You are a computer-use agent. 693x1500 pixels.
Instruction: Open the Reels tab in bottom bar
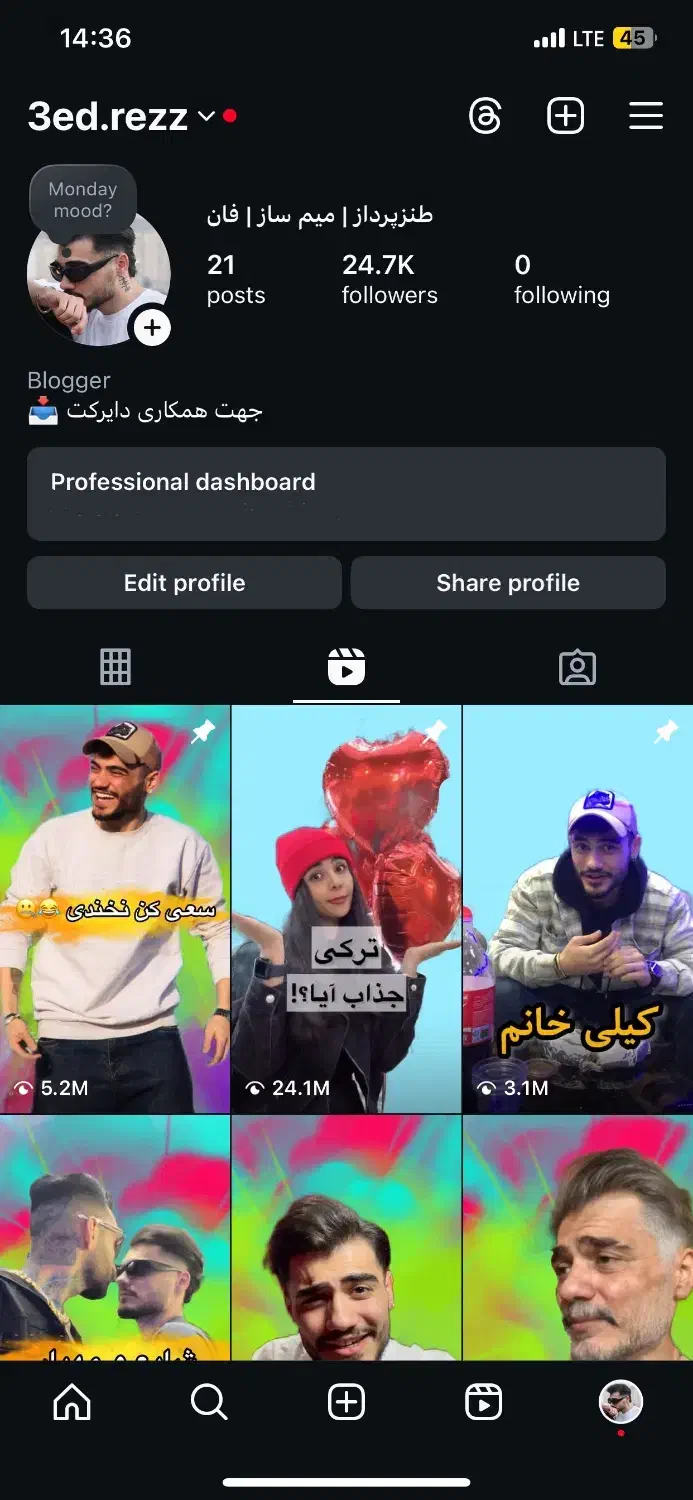pyautogui.click(x=484, y=1403)
